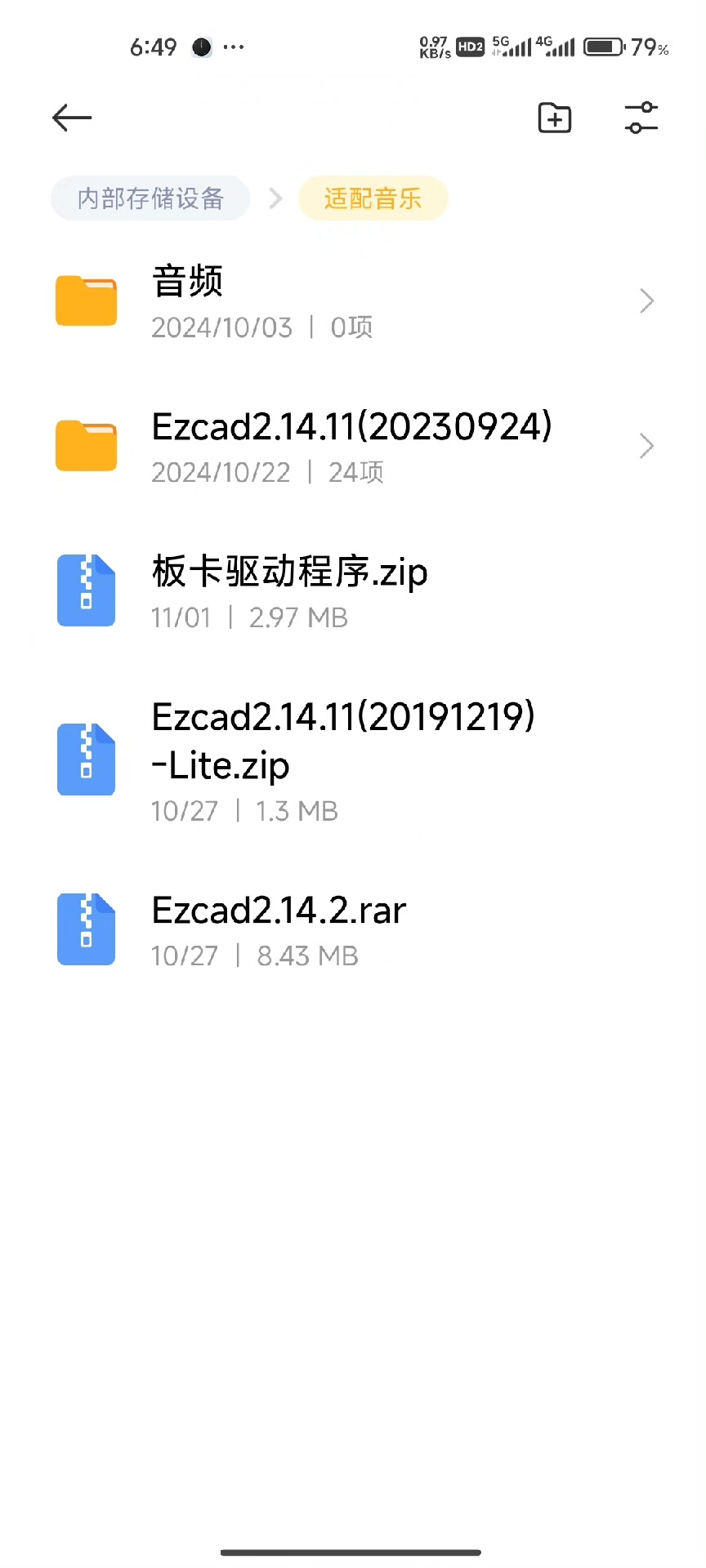Go back using the arrow icon

tap(72, 118)
